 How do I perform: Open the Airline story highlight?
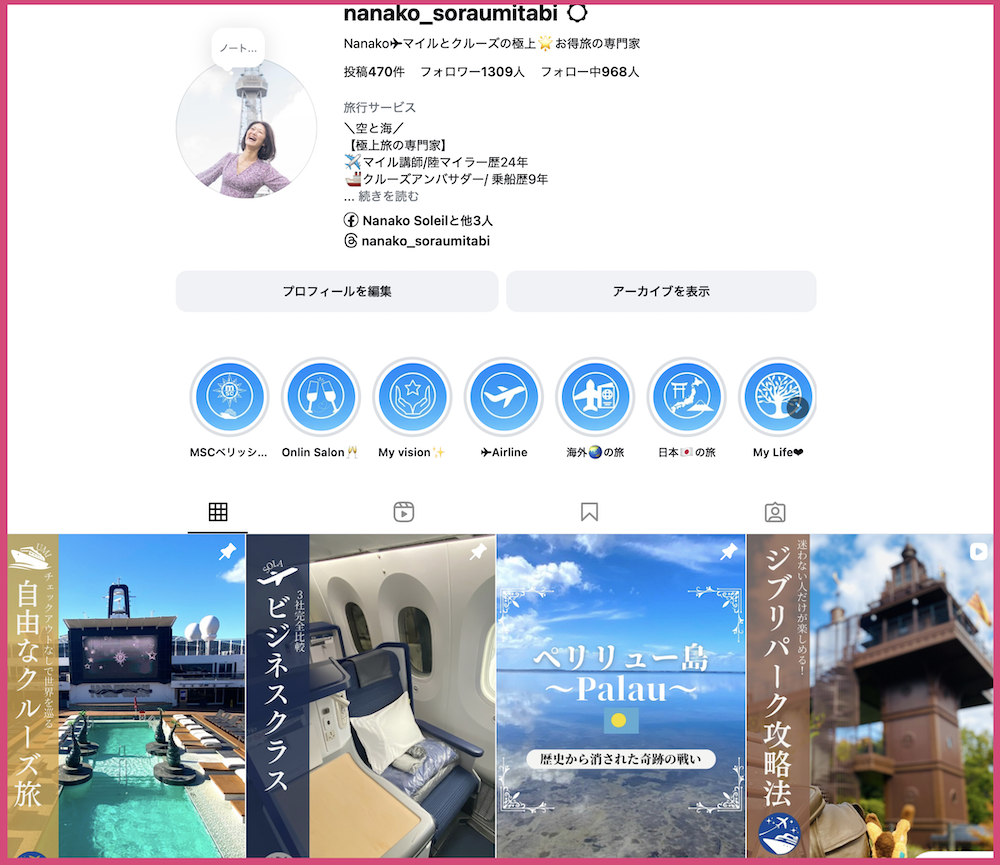[x=504, y=397]
